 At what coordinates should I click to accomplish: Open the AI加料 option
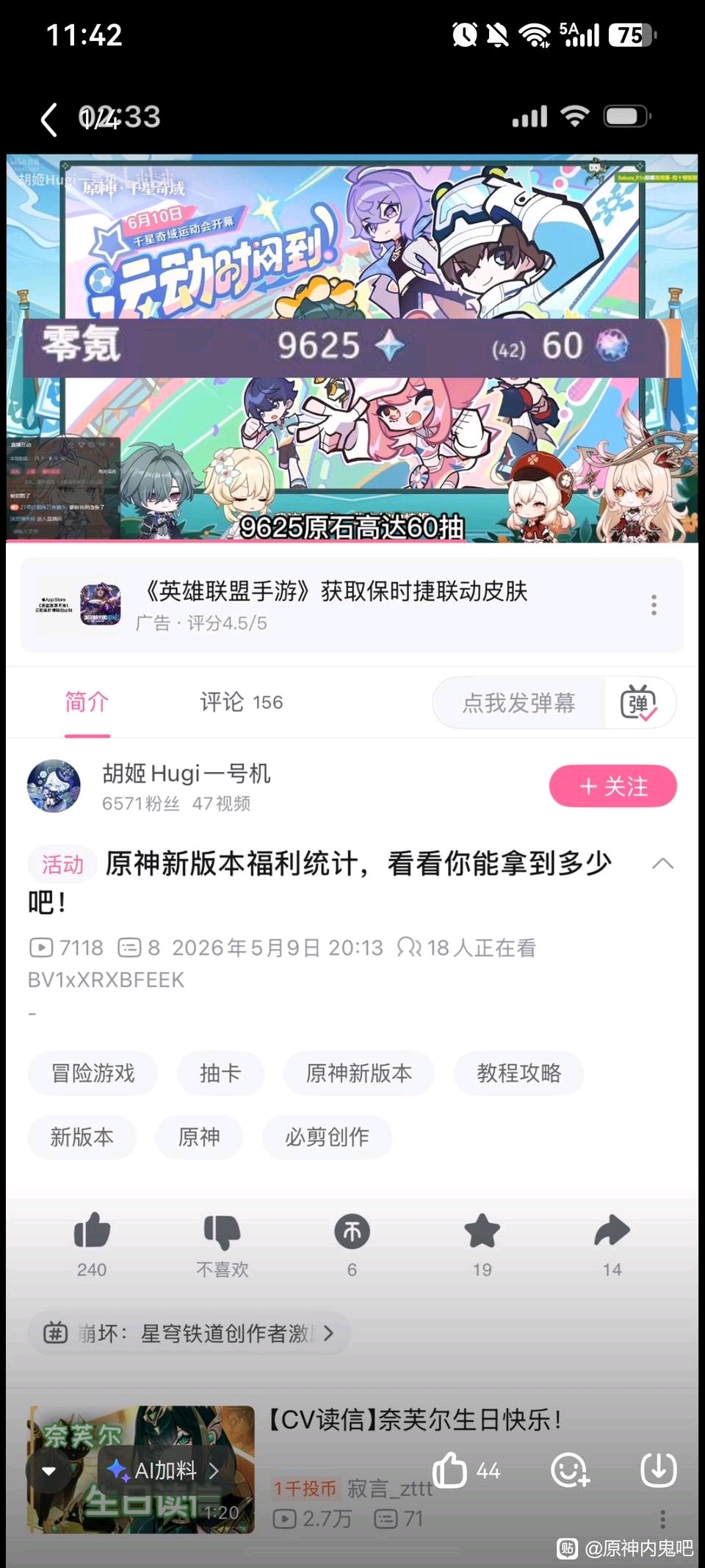click(164, 1470)
